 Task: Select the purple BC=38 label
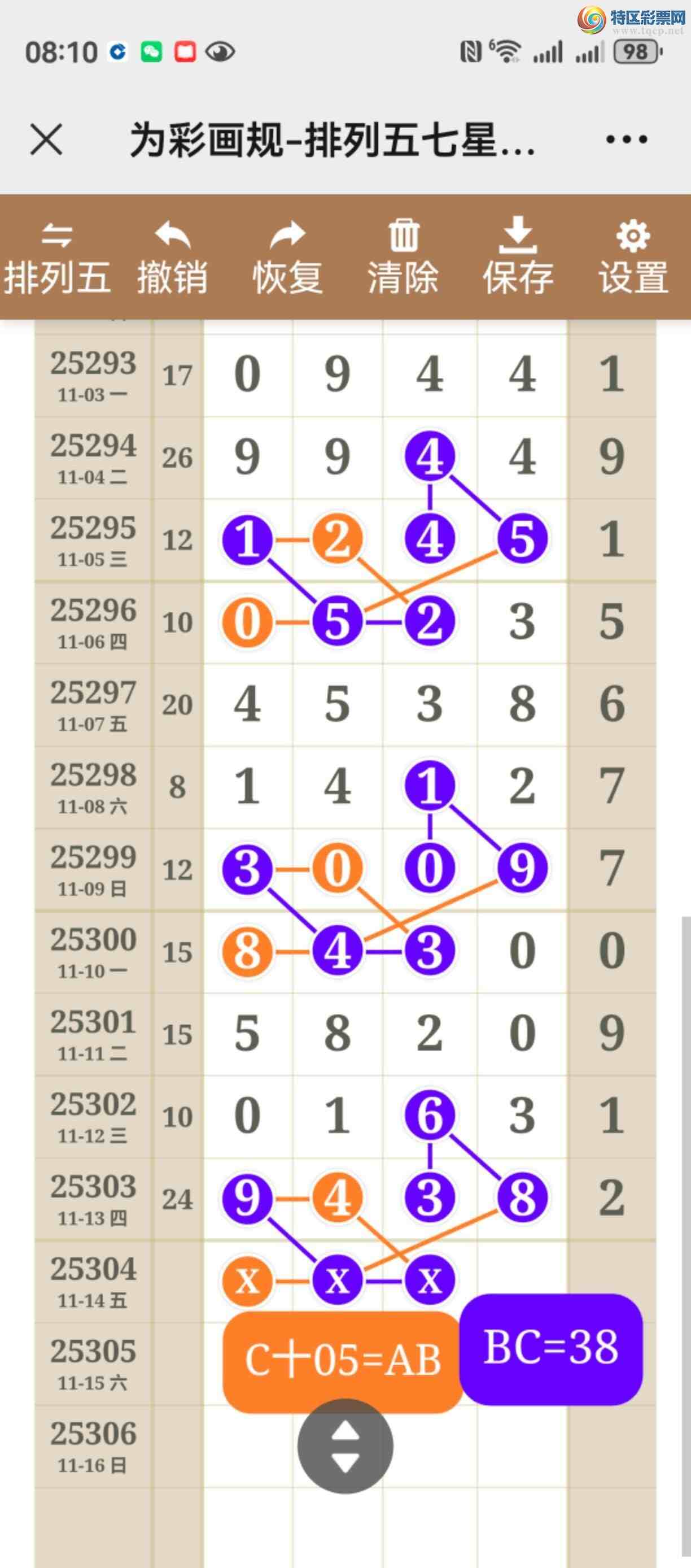pos(550,1348)
